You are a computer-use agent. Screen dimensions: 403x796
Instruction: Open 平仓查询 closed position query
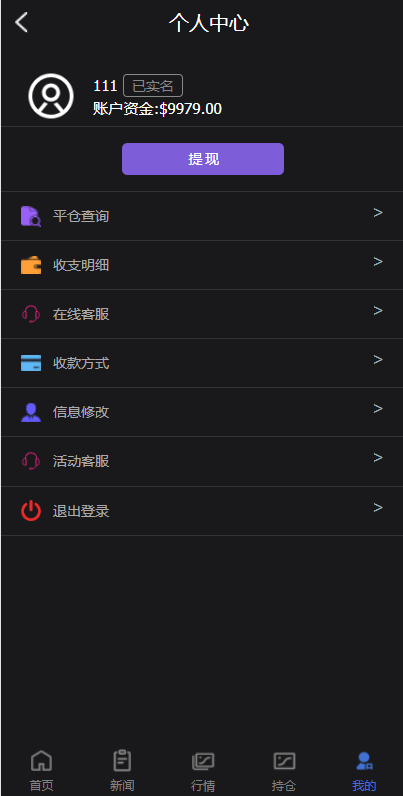(202, 216)
